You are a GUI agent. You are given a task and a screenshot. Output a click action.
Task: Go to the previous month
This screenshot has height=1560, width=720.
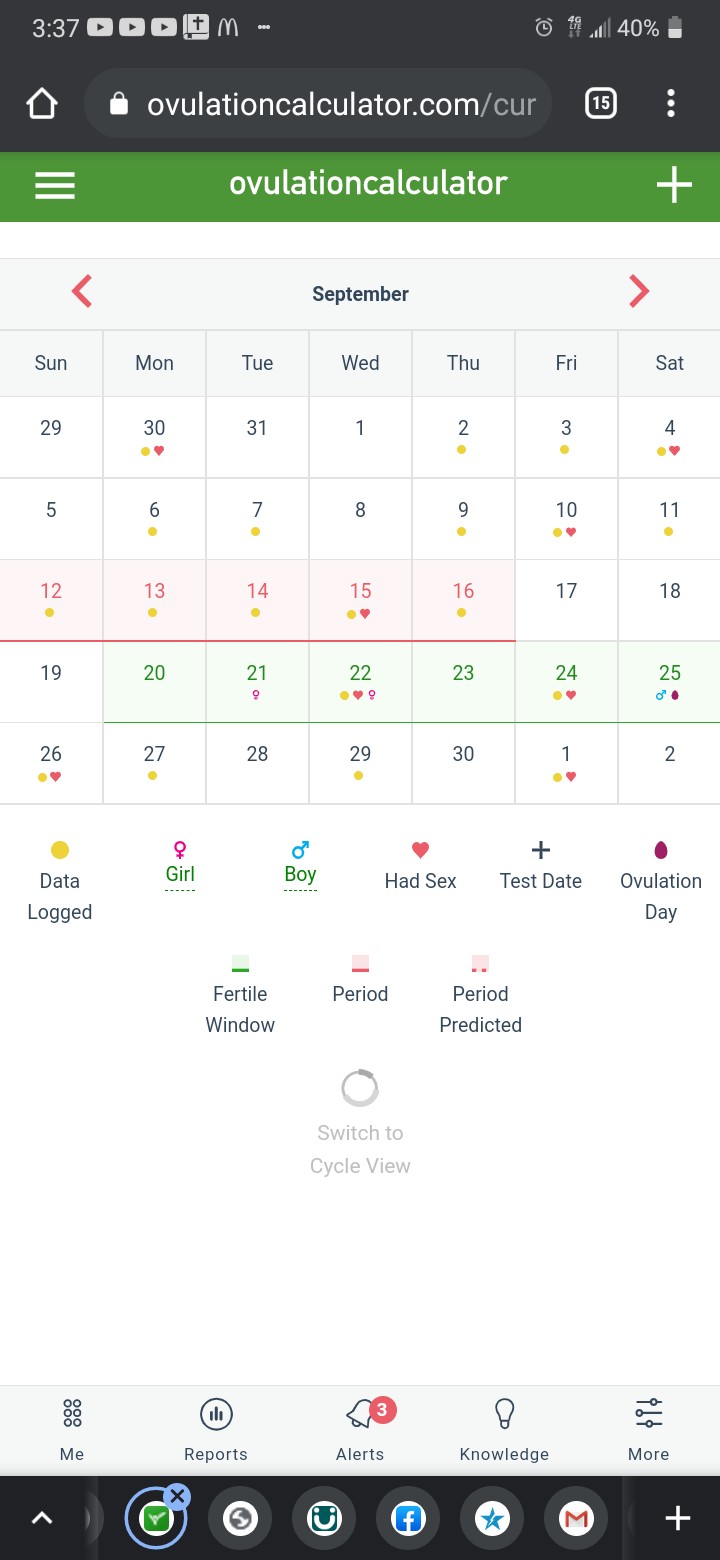click(82, 292)
